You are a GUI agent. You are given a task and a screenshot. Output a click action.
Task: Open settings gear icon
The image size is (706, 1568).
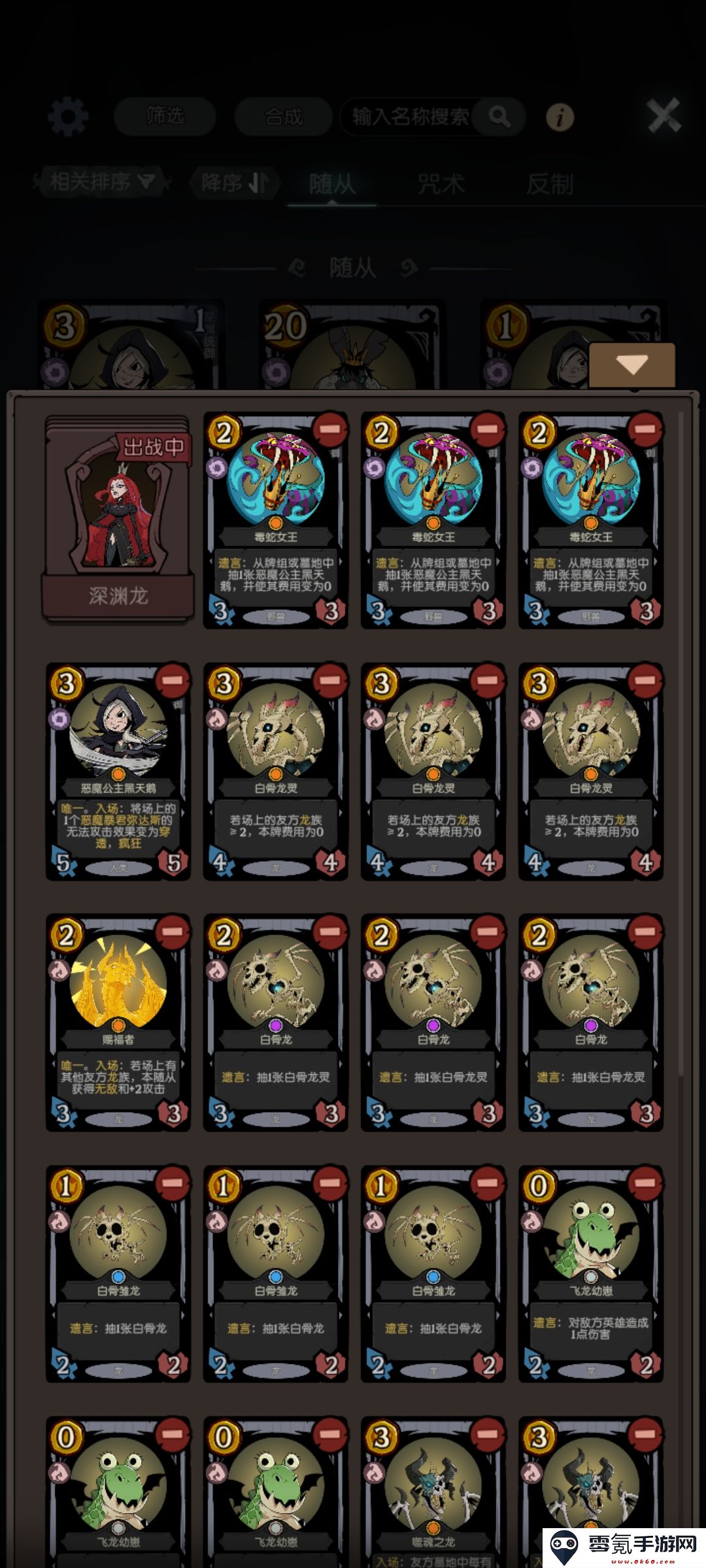coord(68,117)
